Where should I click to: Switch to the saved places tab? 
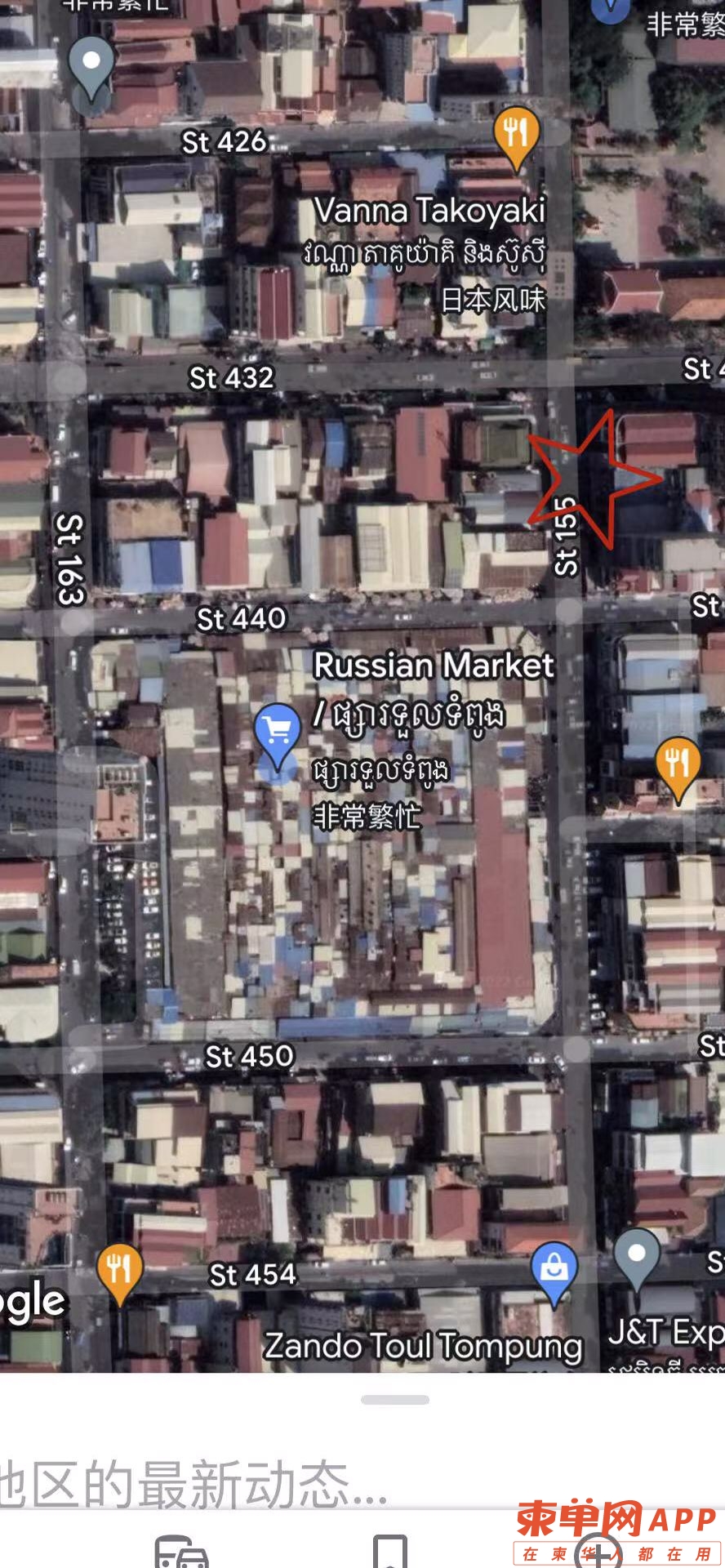click(390, 1551)
